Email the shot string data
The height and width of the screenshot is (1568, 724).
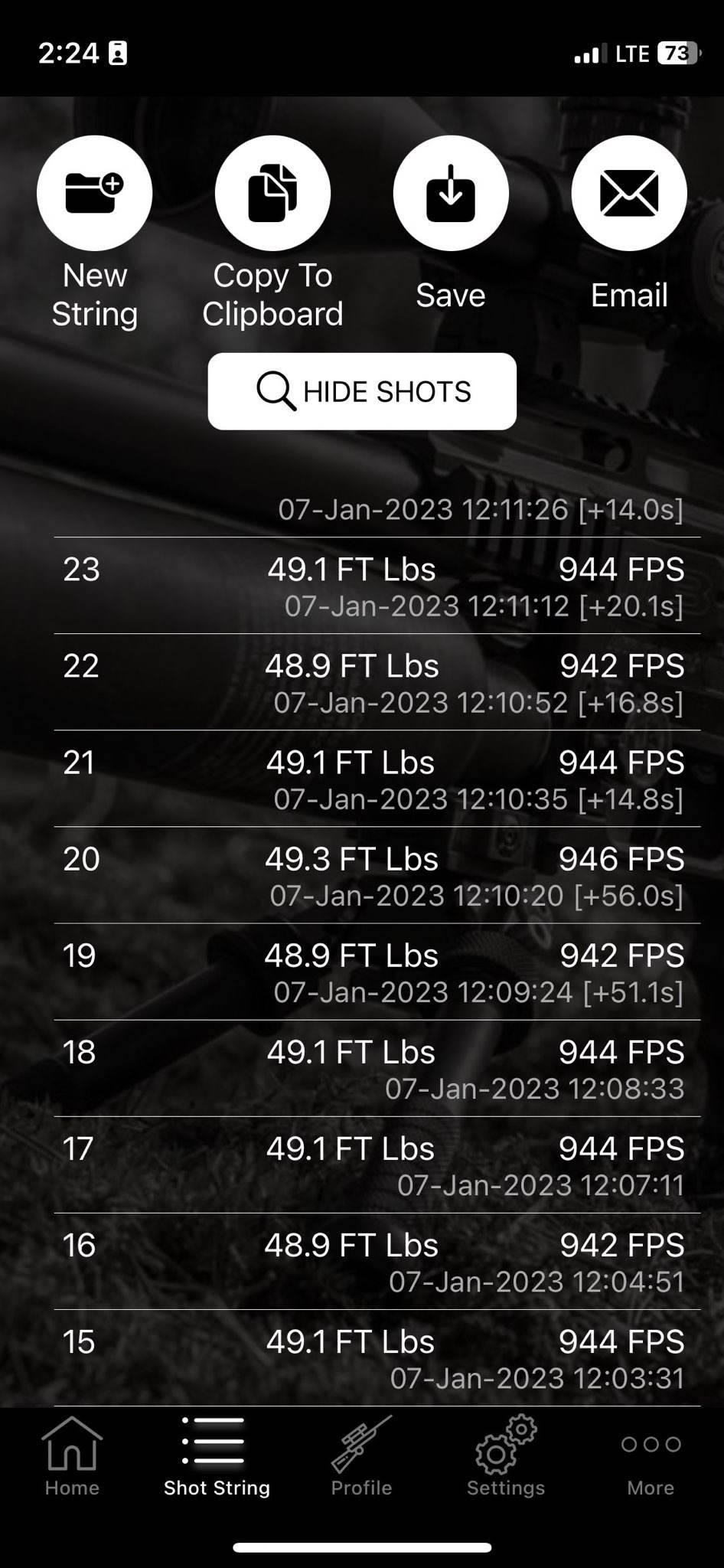pos(629,194)
